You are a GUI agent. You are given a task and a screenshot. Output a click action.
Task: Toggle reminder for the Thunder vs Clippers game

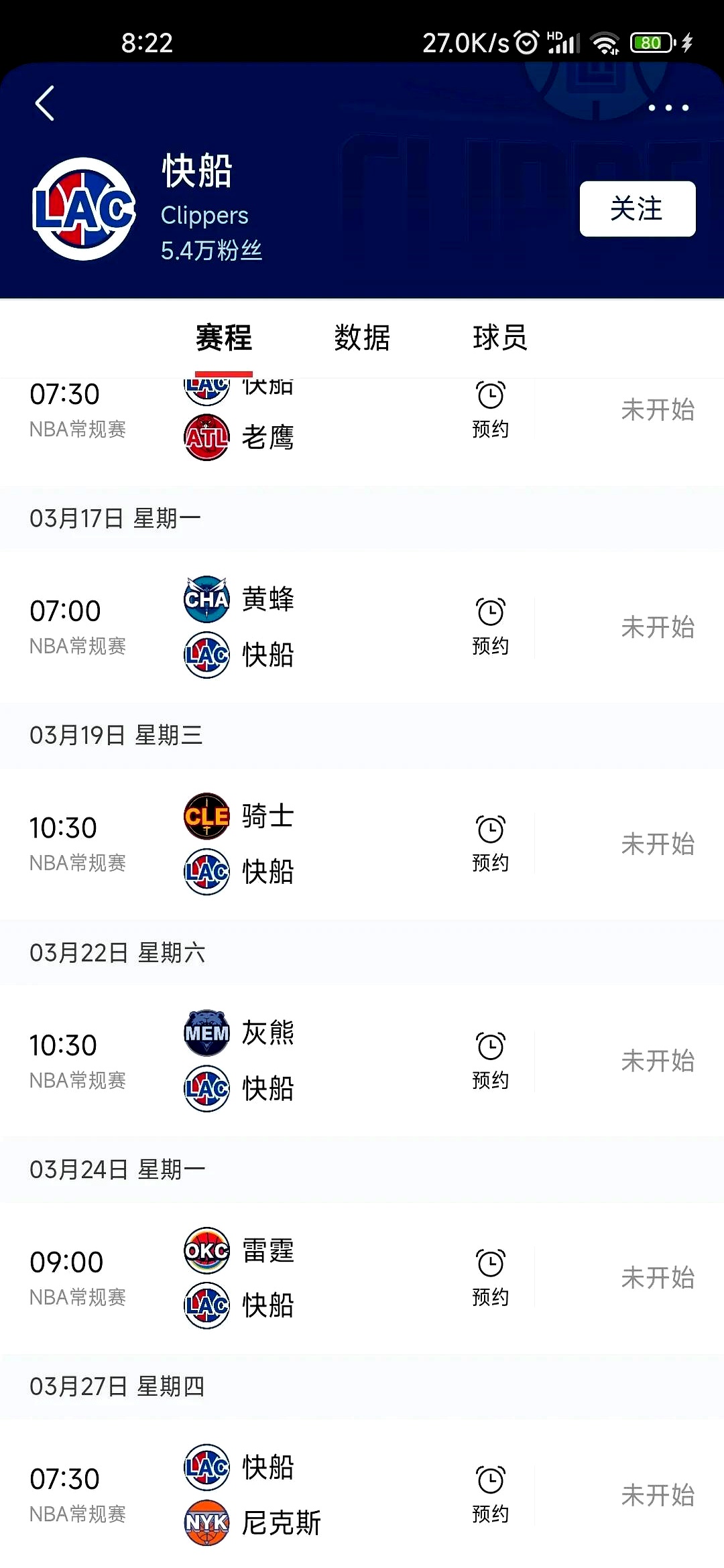(x=491, y=1277)
